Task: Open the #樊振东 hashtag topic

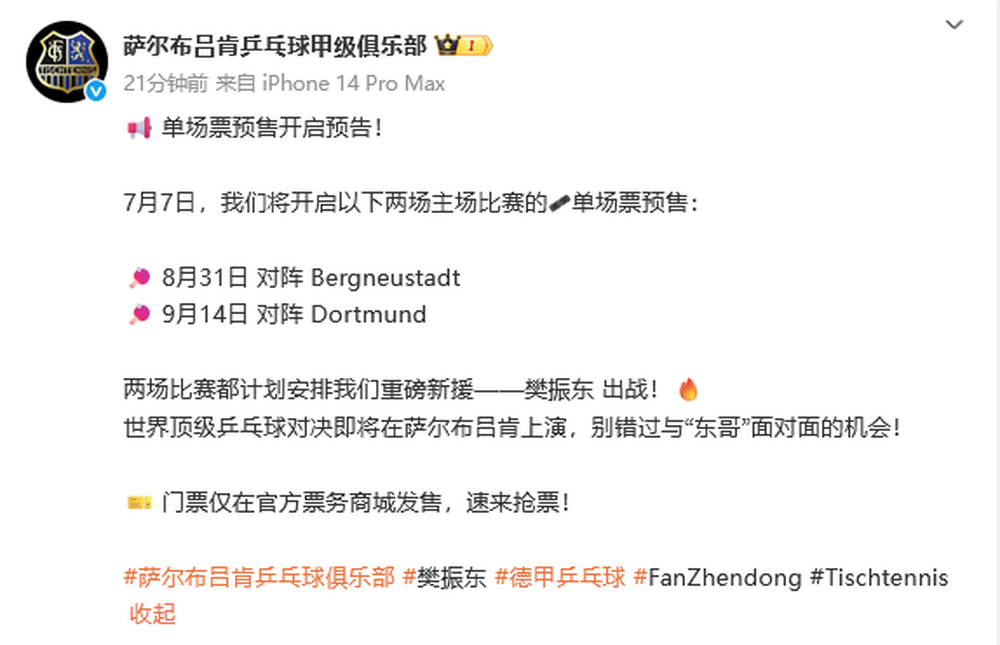Action: [444, 577]
